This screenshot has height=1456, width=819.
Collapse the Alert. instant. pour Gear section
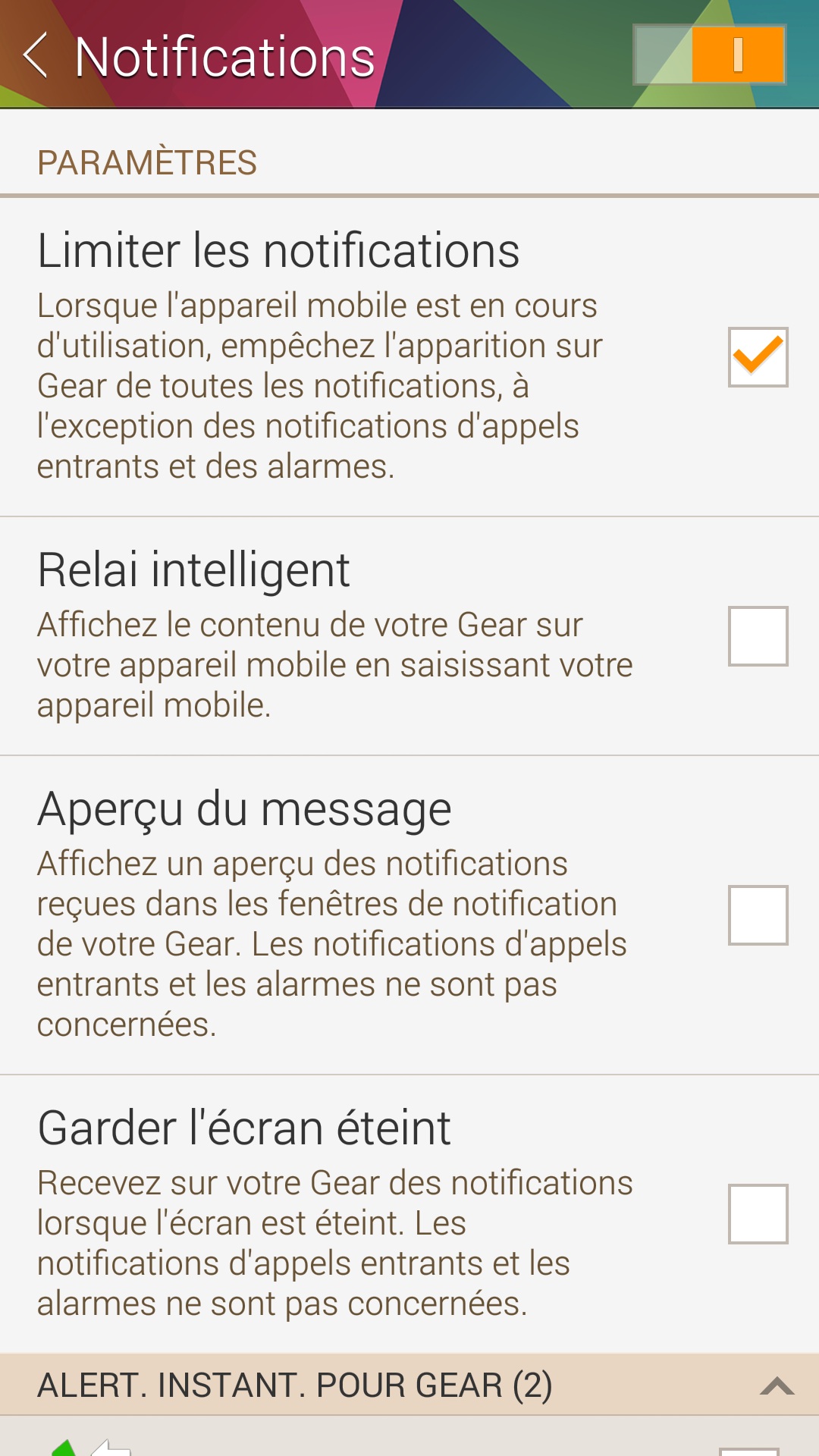click(x=777, y=1385)
